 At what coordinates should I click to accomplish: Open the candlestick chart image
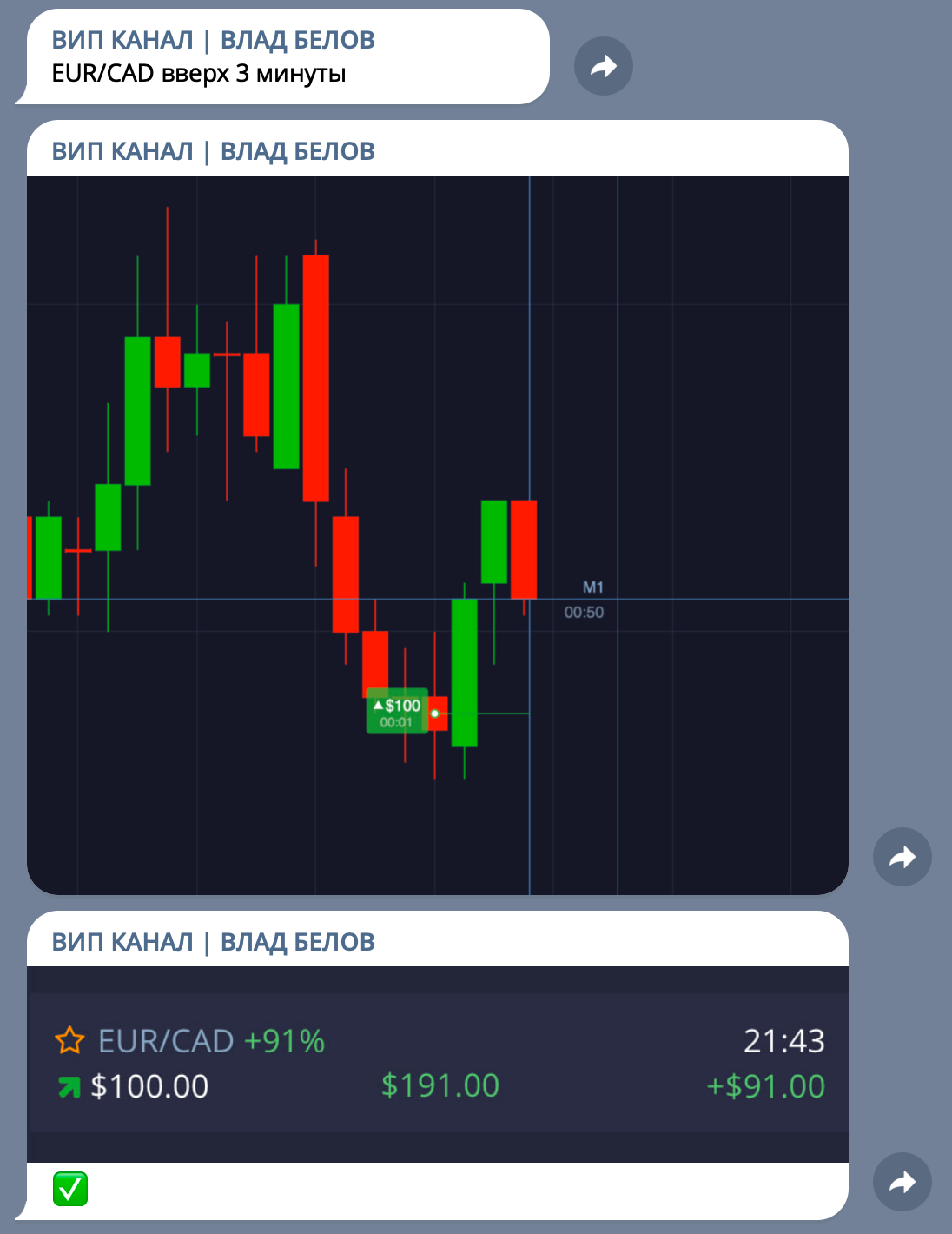[438, 535]
